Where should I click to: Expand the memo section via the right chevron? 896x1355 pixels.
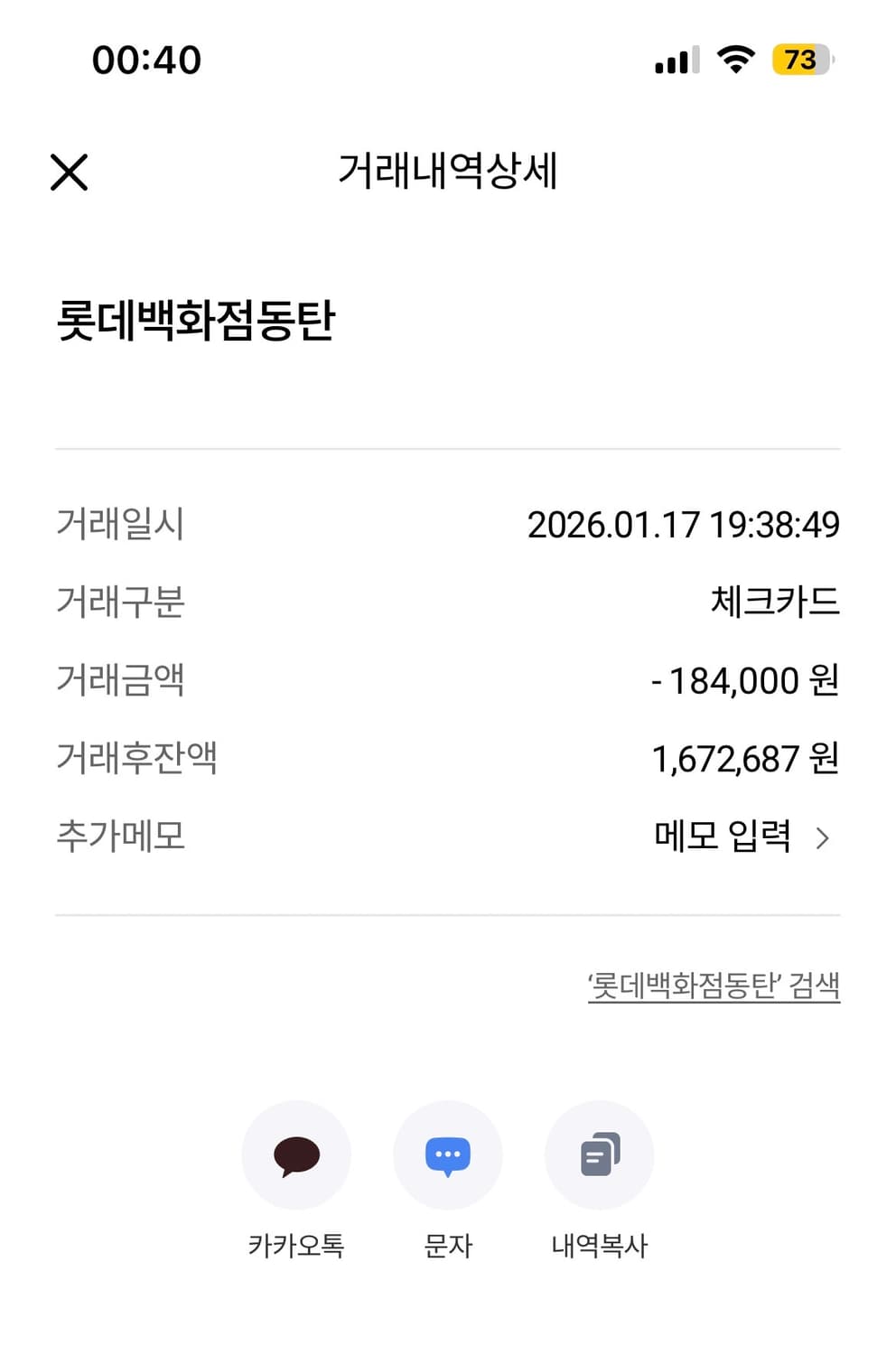coord(824,838)
